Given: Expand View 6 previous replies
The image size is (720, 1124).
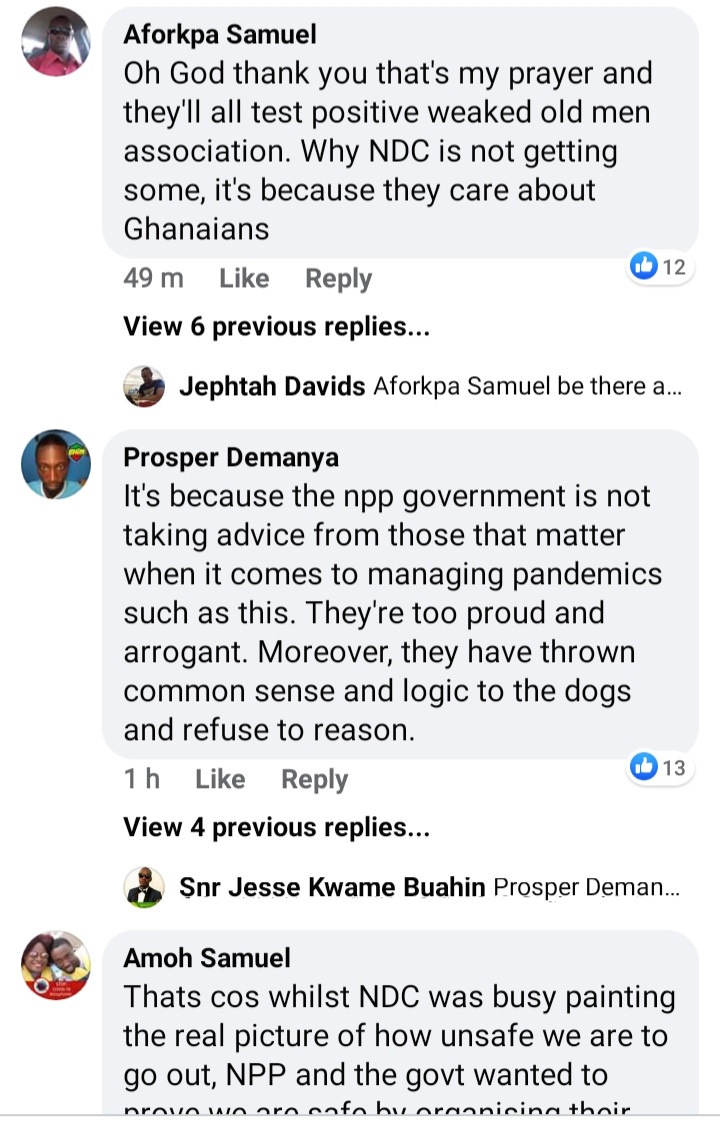Looking at the screenshot, I should [x=276, y=327].
